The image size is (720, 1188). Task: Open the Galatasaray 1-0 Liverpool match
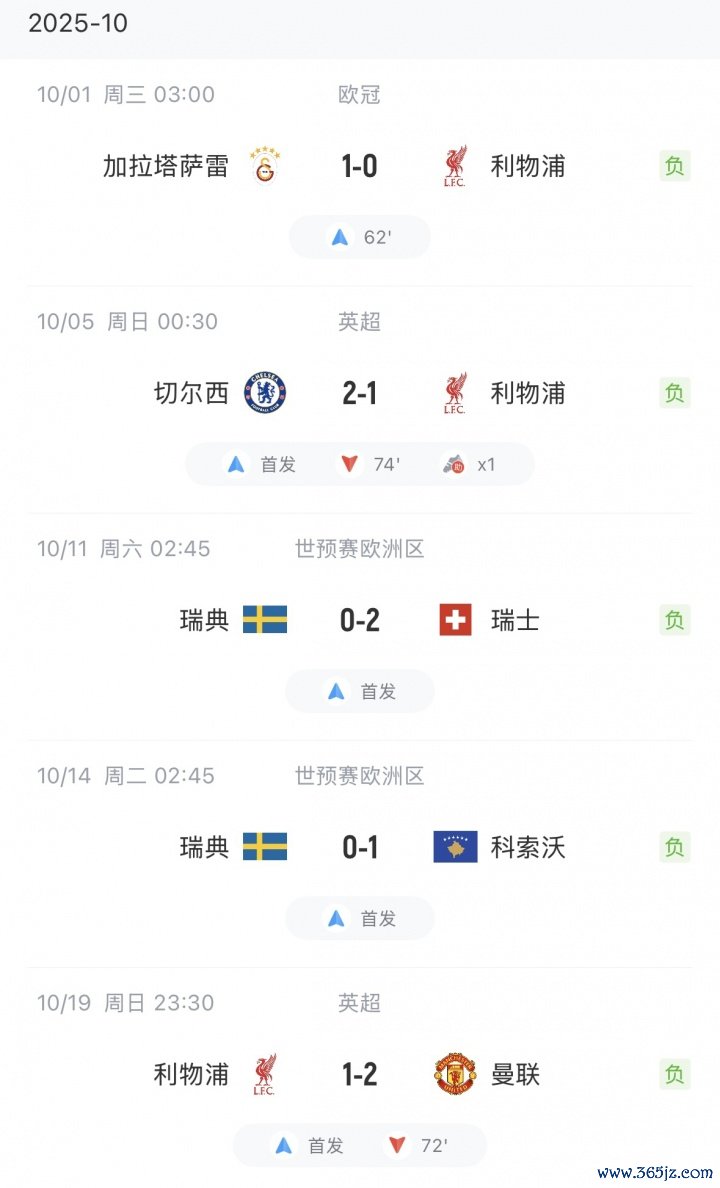(359, 166)
